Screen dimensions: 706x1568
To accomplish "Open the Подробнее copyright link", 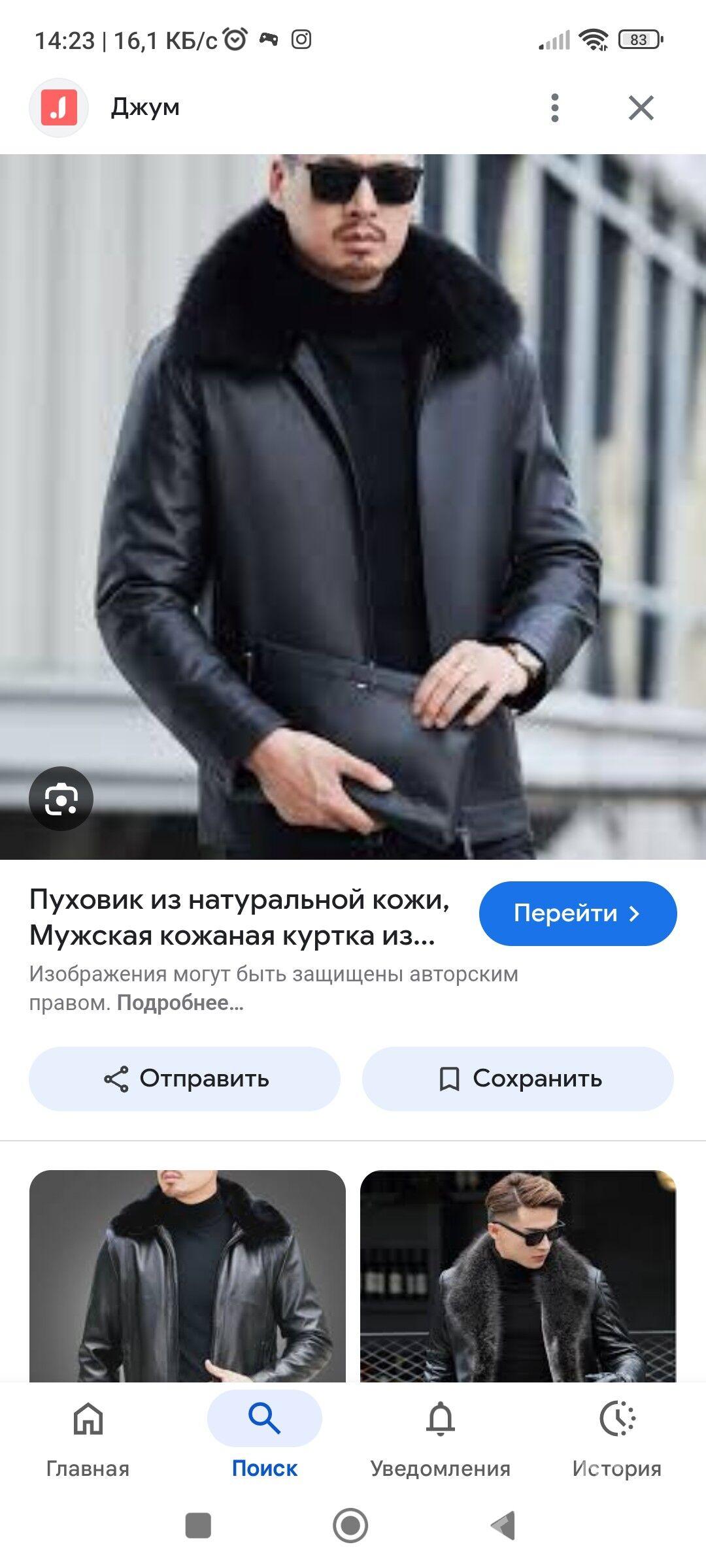I will [180, 1003].
